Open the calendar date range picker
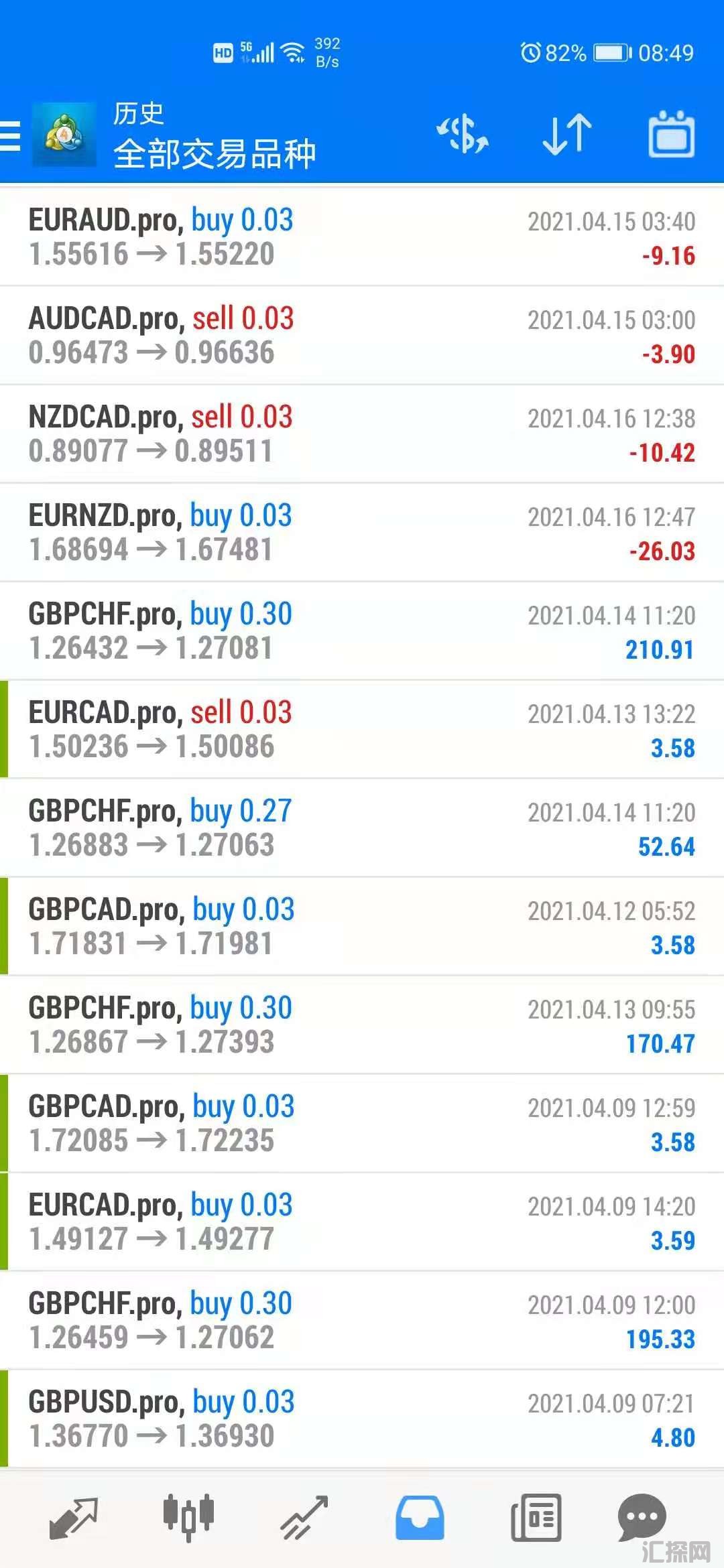The image size is (724, 1568). tap(671, 134)
